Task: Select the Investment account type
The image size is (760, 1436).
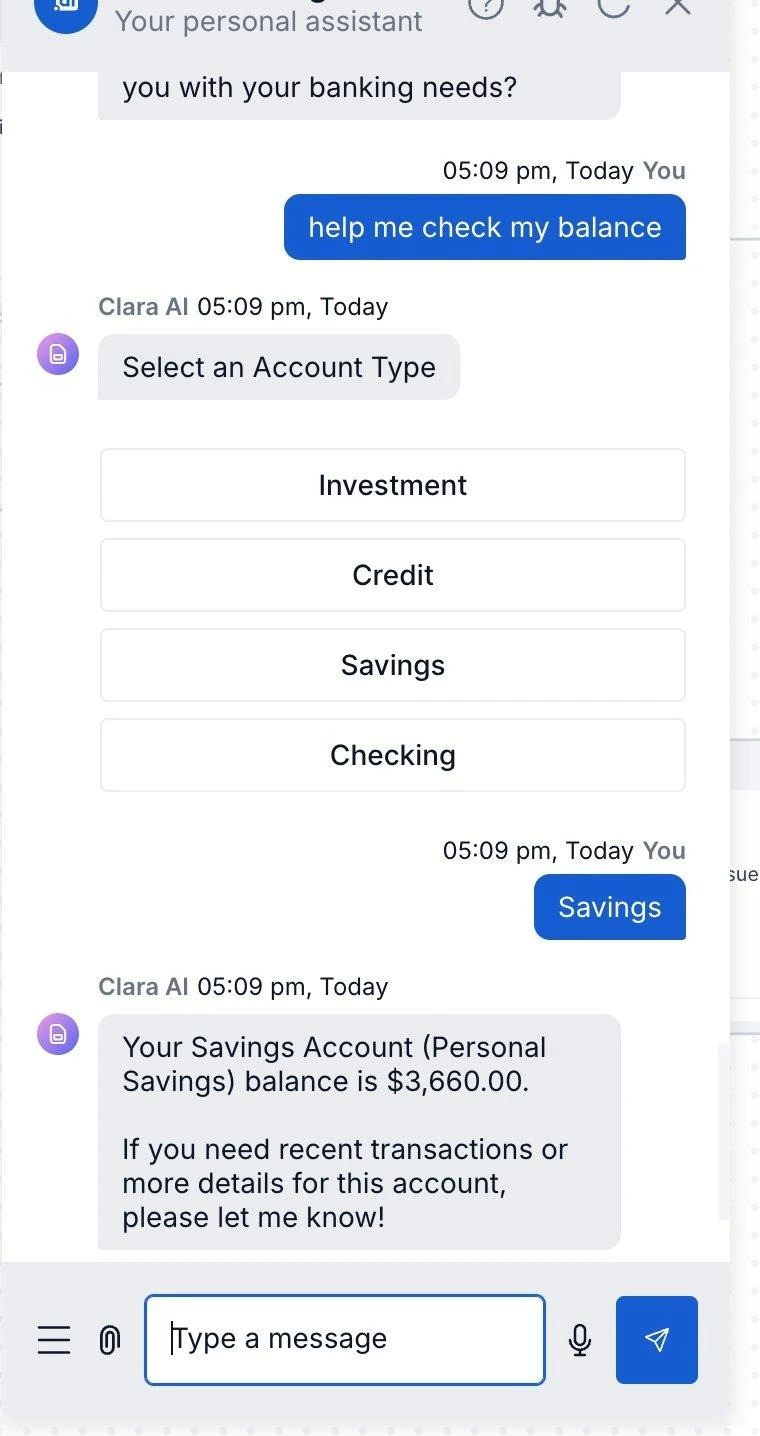Action: point(392,485)
